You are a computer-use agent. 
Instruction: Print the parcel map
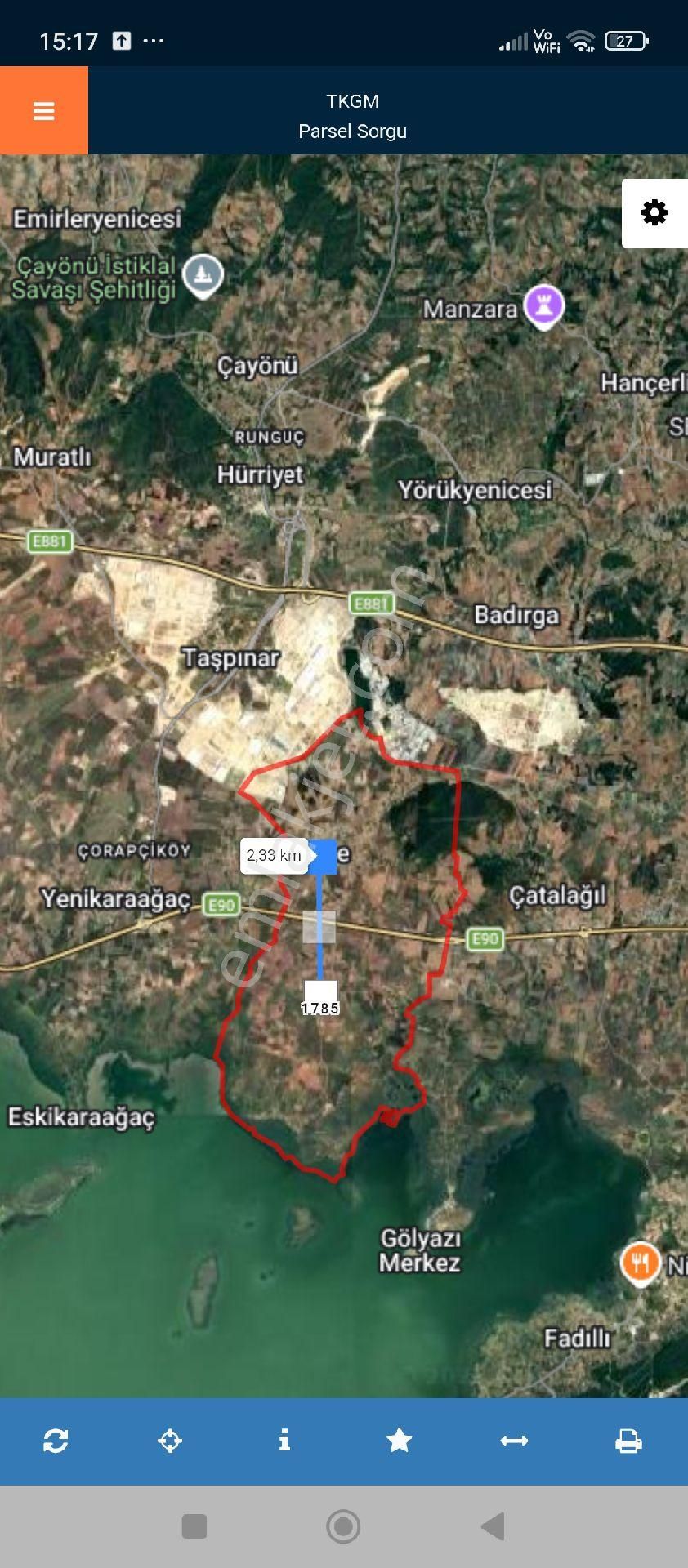click(x=628, y=1441)
